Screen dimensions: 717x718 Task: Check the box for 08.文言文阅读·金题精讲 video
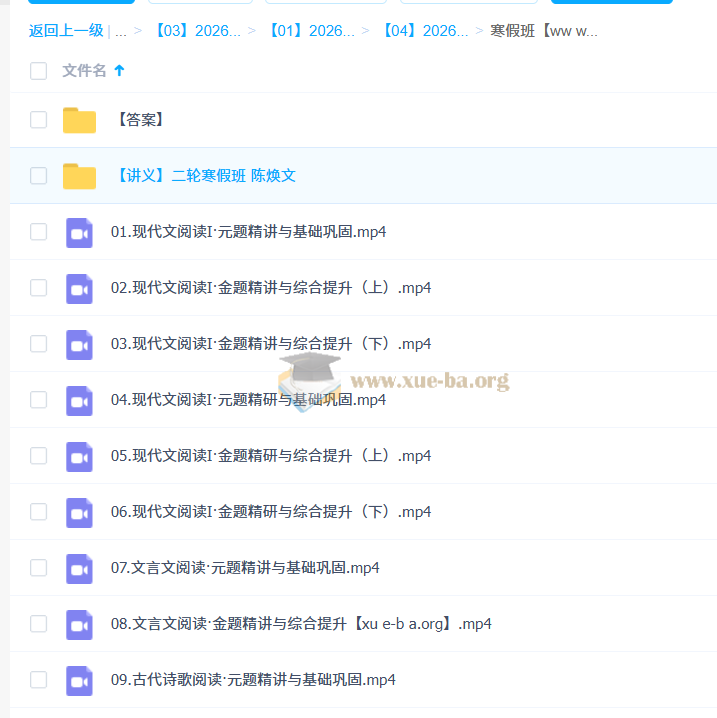point(38,624)
